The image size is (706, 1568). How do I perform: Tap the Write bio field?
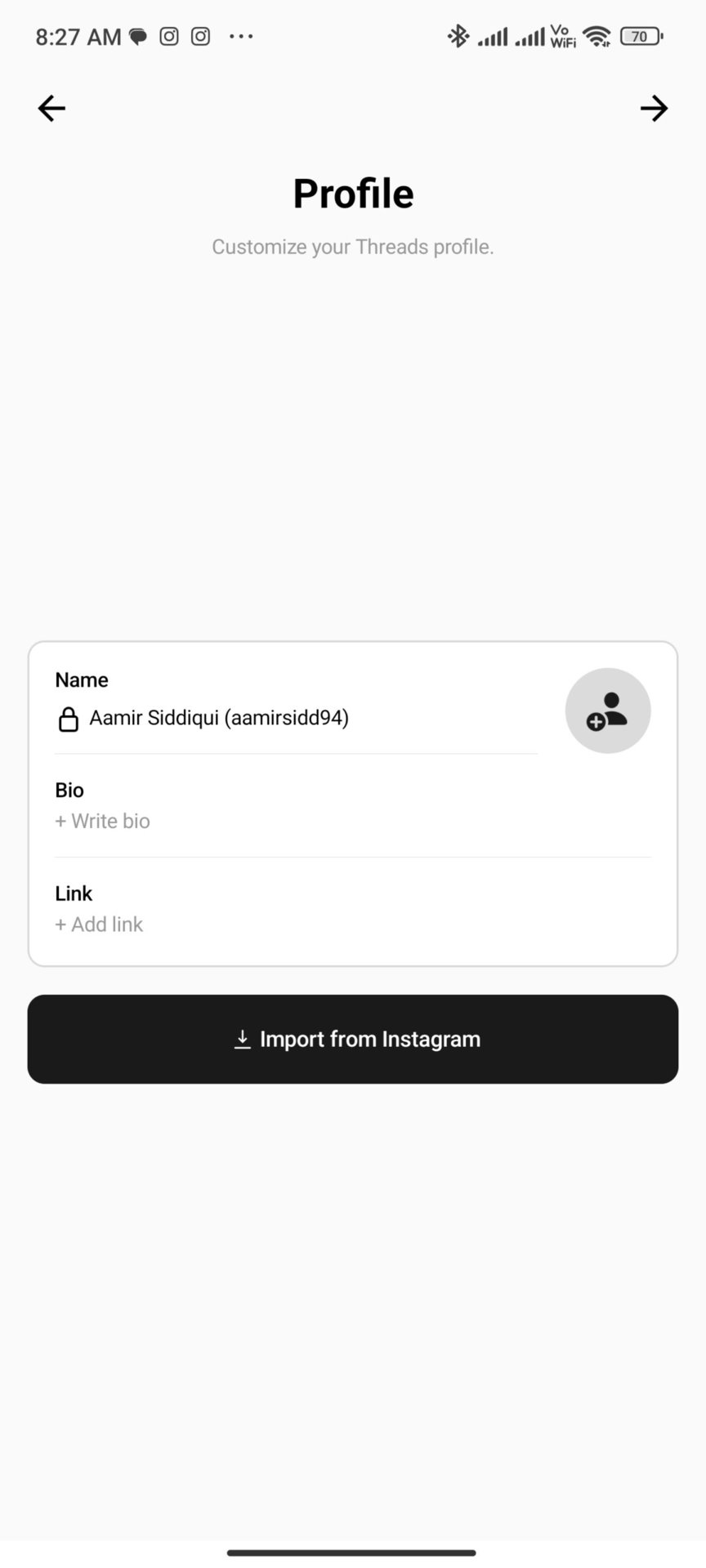(103, 821)
